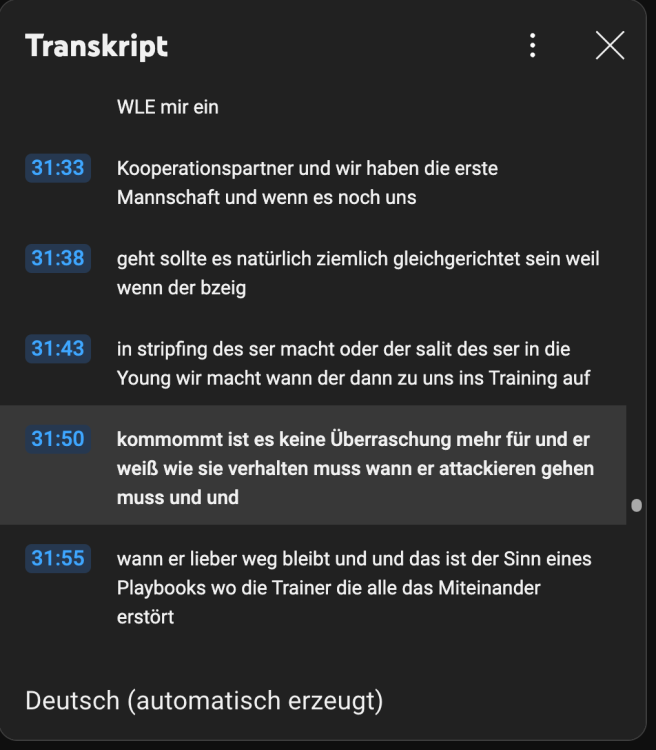Screen dimensions: 656x750
Task: Open the transcript overflow menu
Action: (532, 45)
